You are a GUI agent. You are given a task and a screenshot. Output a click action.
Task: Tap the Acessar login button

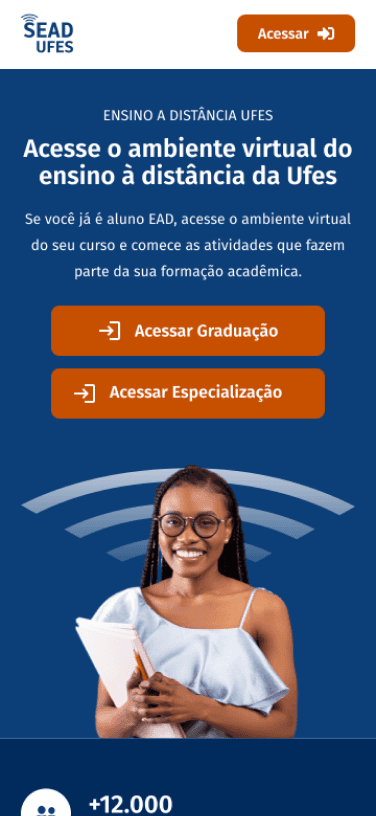296,33
